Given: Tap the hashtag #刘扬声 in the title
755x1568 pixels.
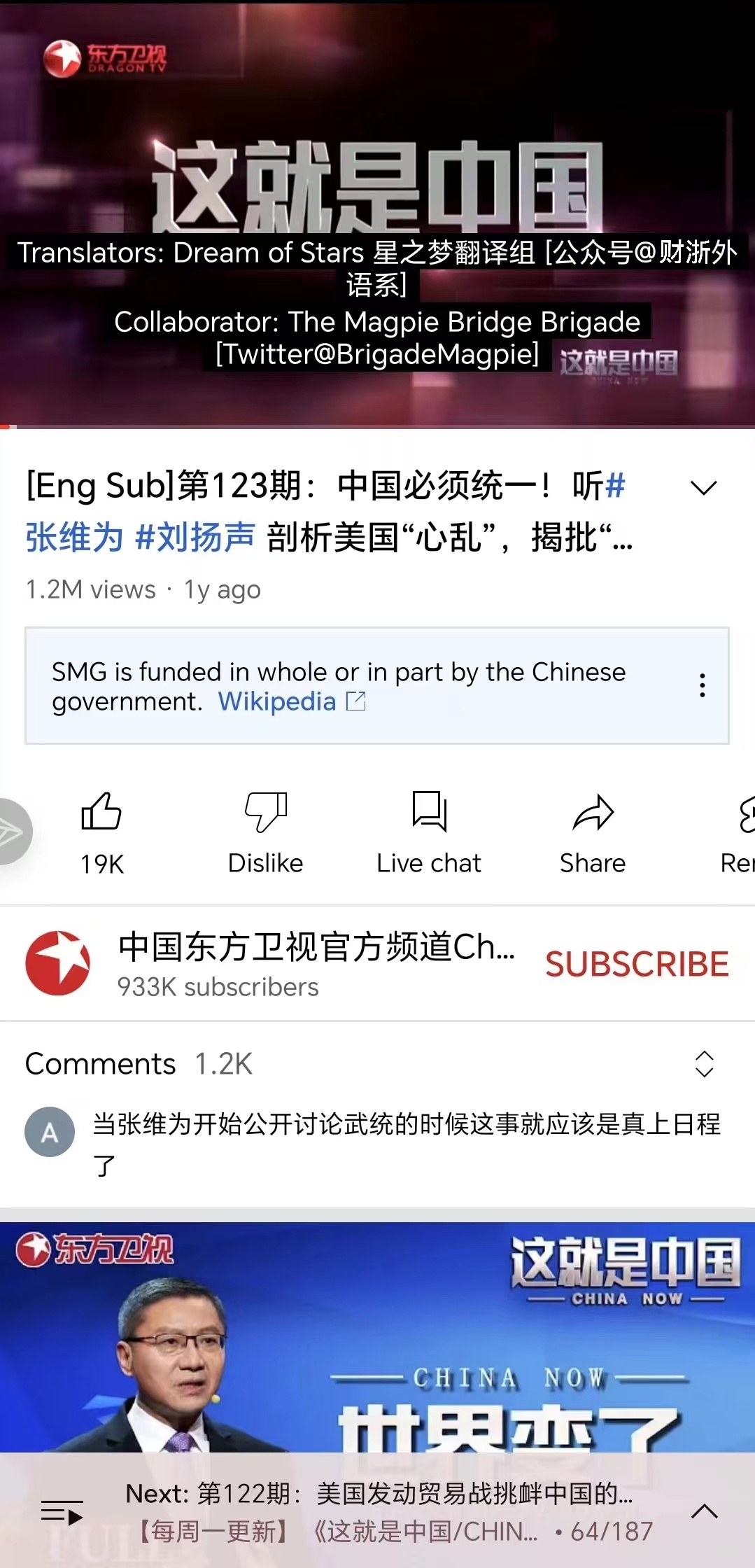Looking at the screenshot, I should (195, 538).
